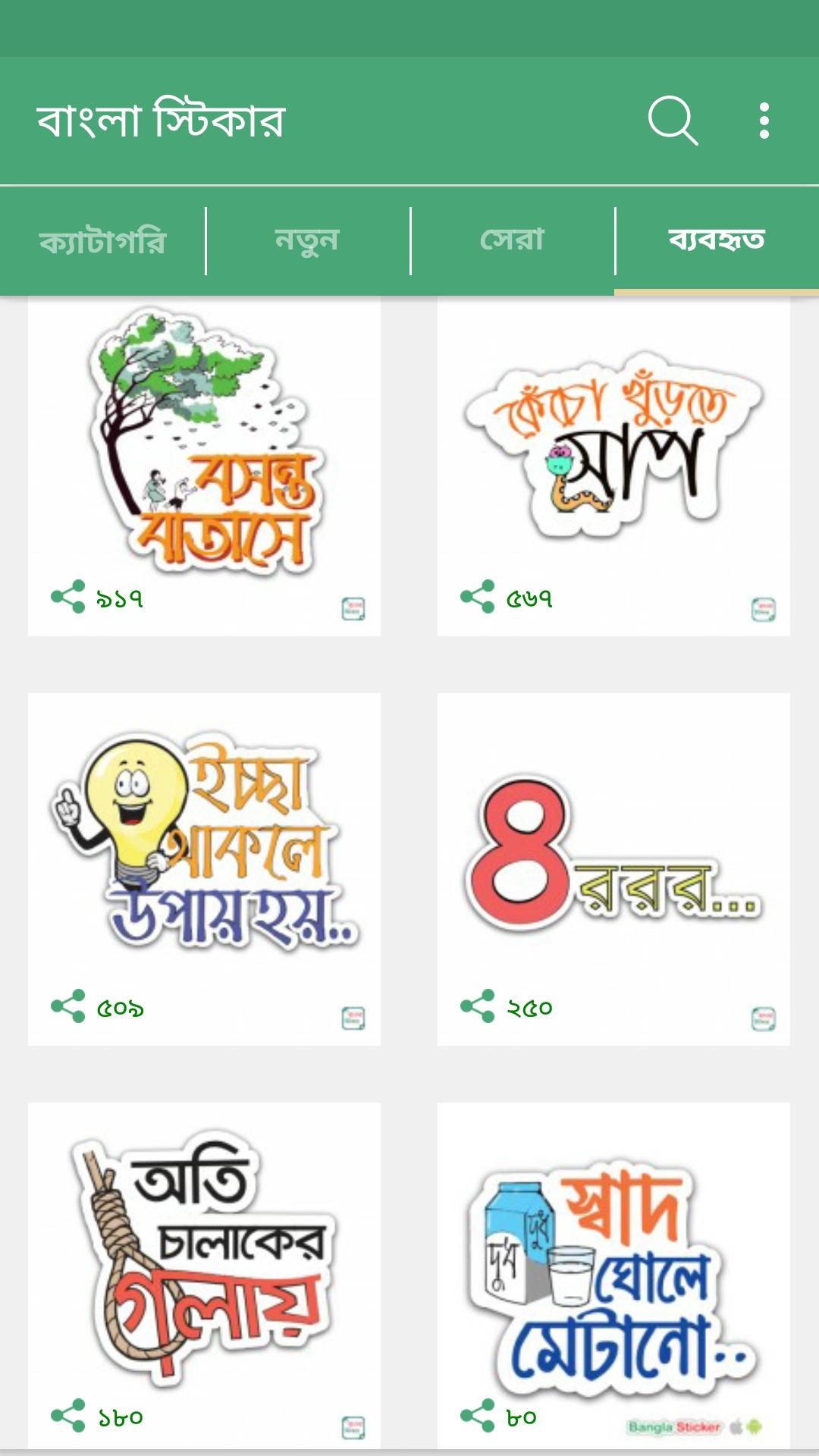Image resolution: width=819 pixels, height=1456 pixels.
Task: Share the sticker with ৫৬৭ shares
Action: point(478,597)
